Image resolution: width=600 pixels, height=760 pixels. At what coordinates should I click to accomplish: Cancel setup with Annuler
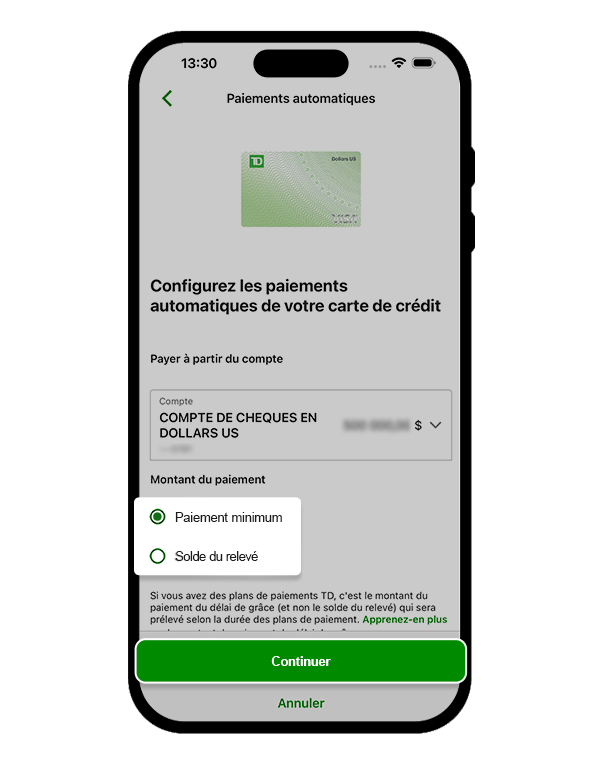coord(300,703)
